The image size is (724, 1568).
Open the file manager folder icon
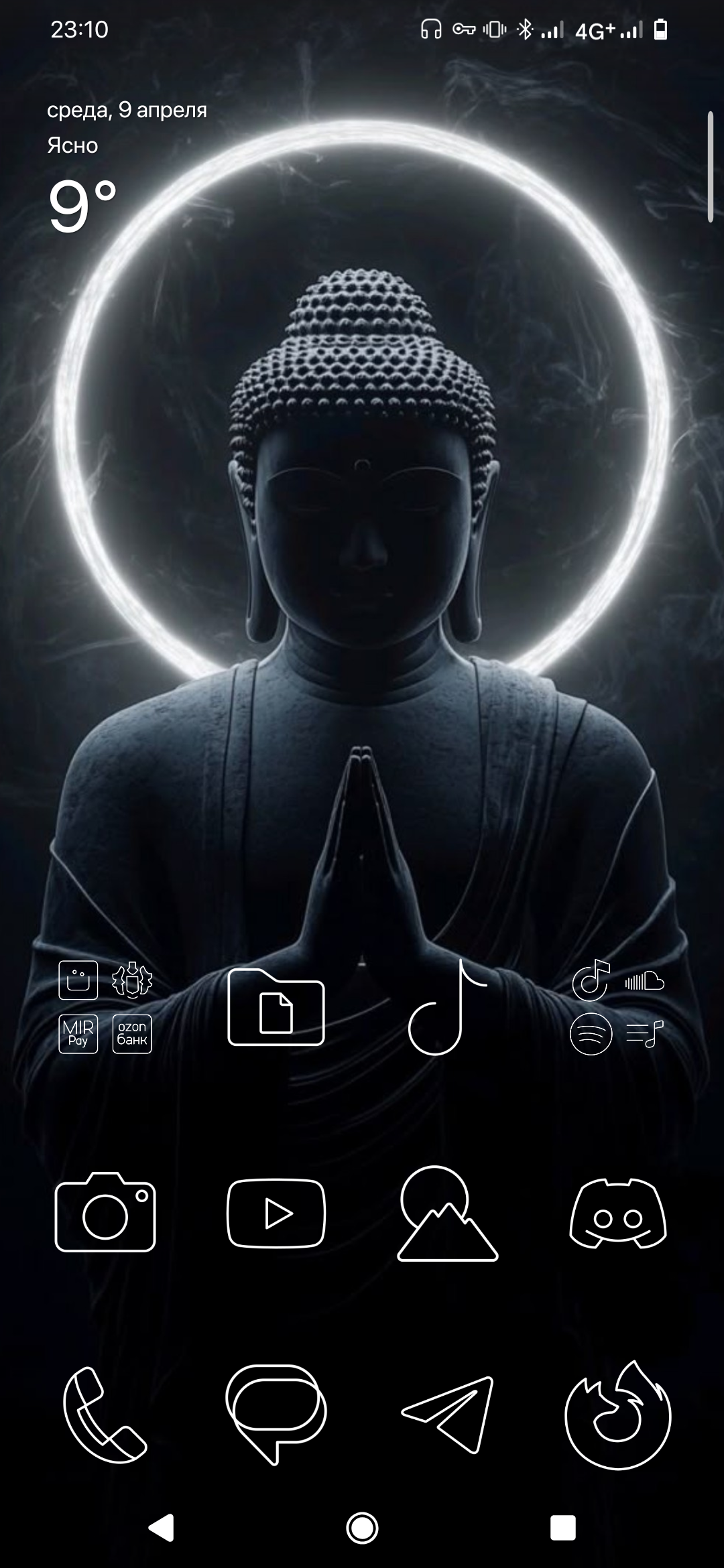point(276,1007)
